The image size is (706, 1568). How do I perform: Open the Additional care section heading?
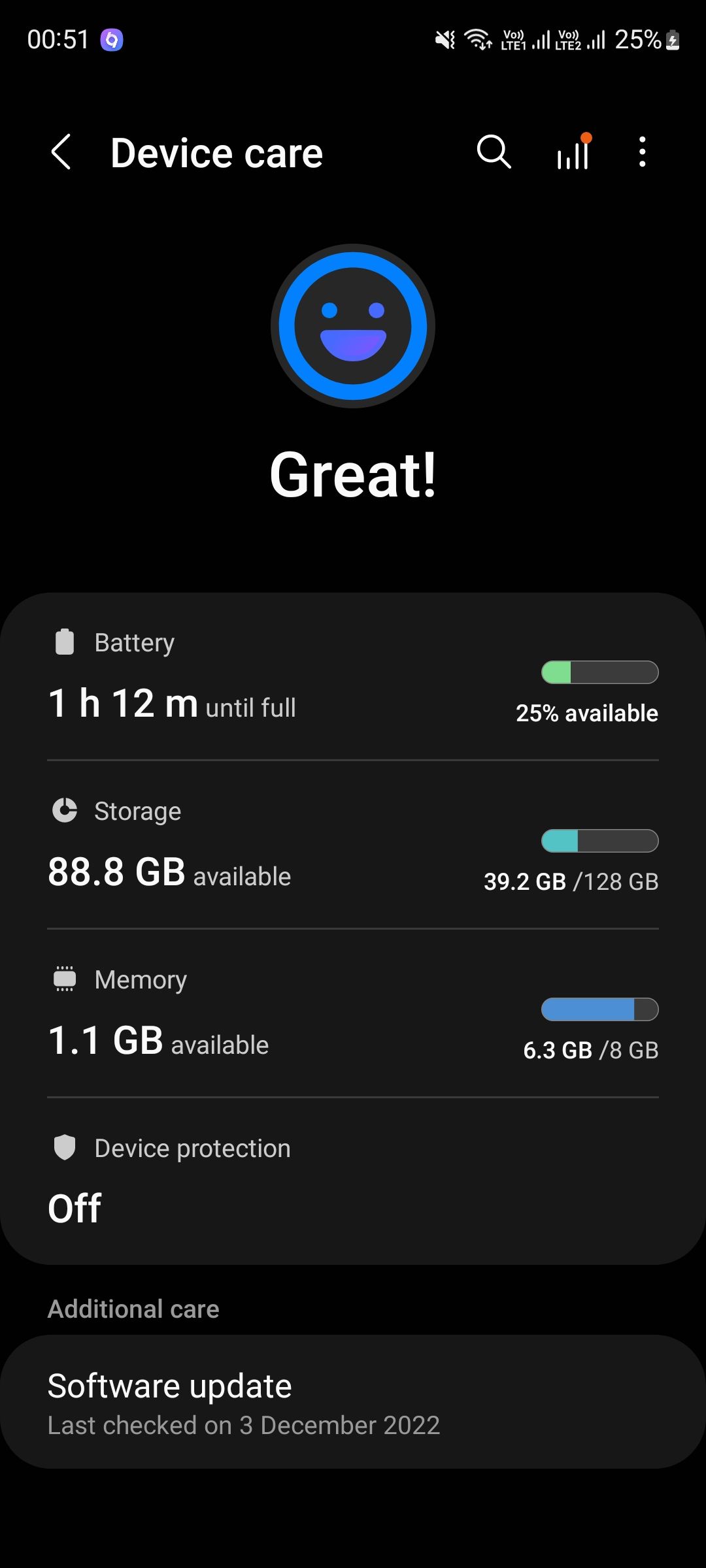[132, 1308]
